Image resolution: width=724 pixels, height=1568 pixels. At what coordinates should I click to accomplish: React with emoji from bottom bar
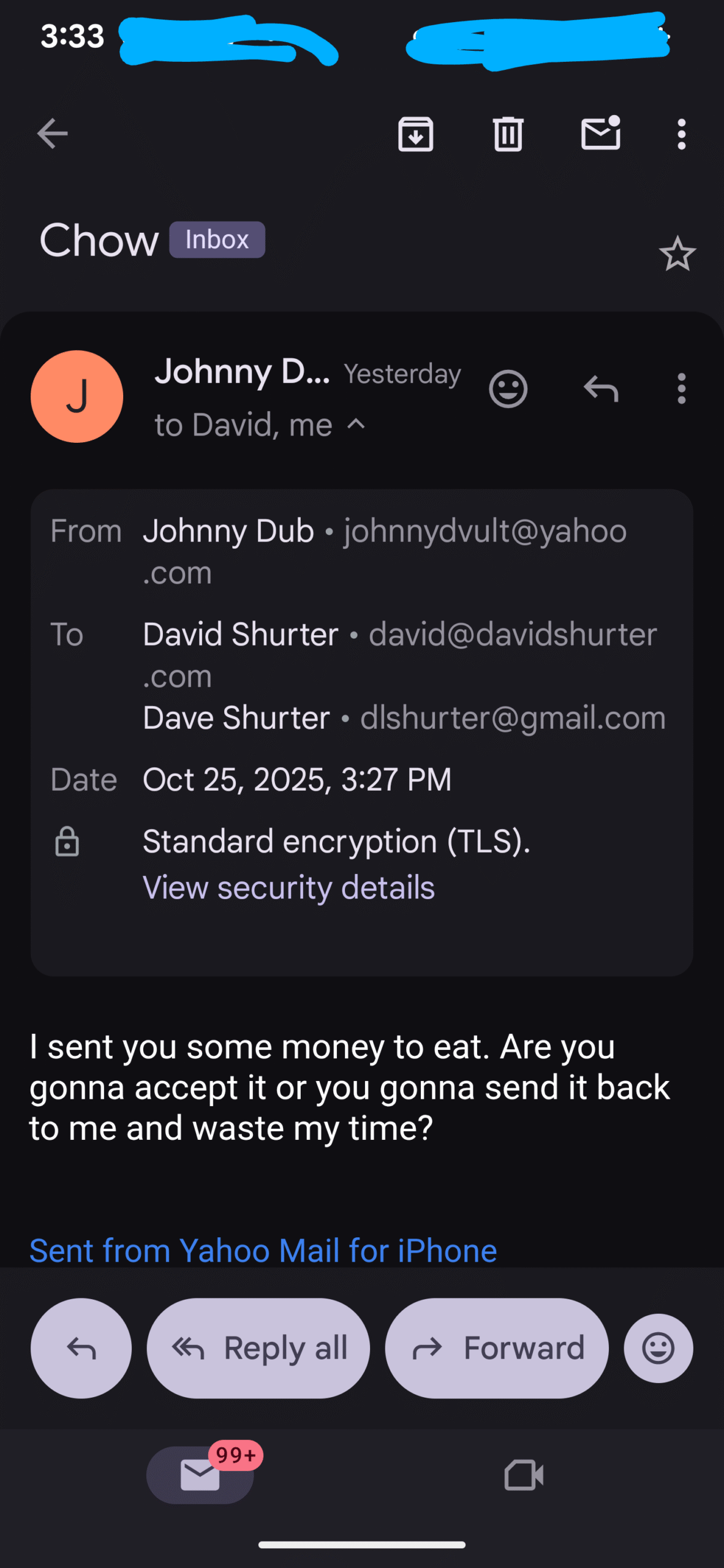tap(658, 1348)
